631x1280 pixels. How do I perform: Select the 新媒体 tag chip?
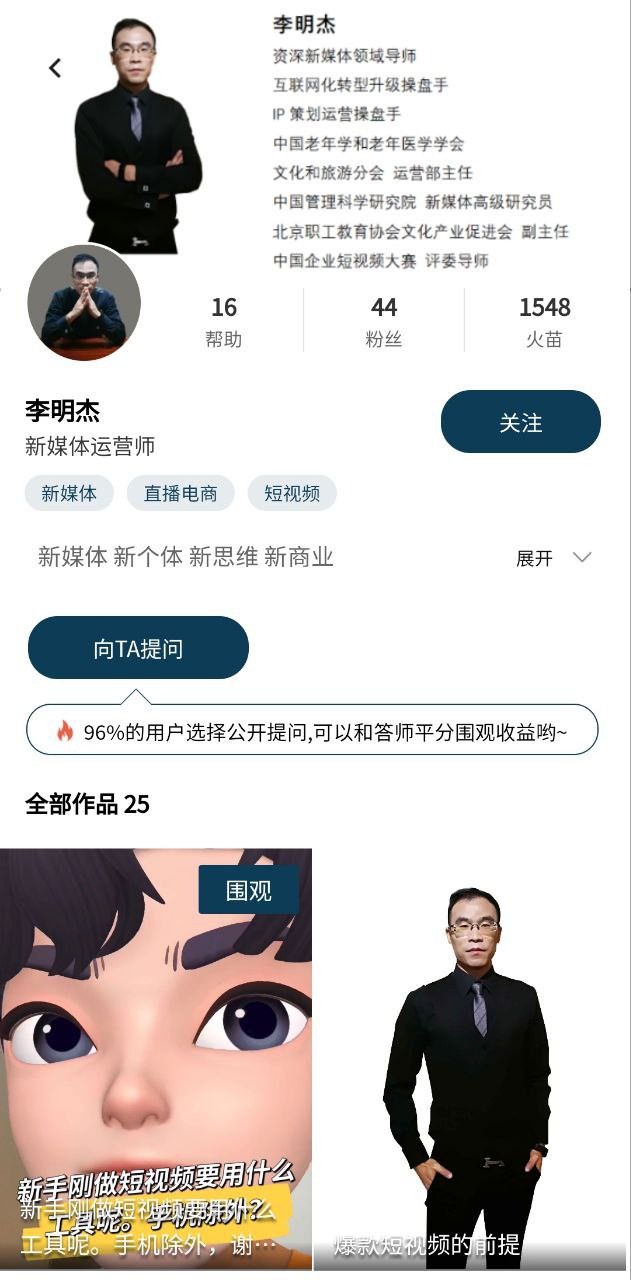point(69,493)
